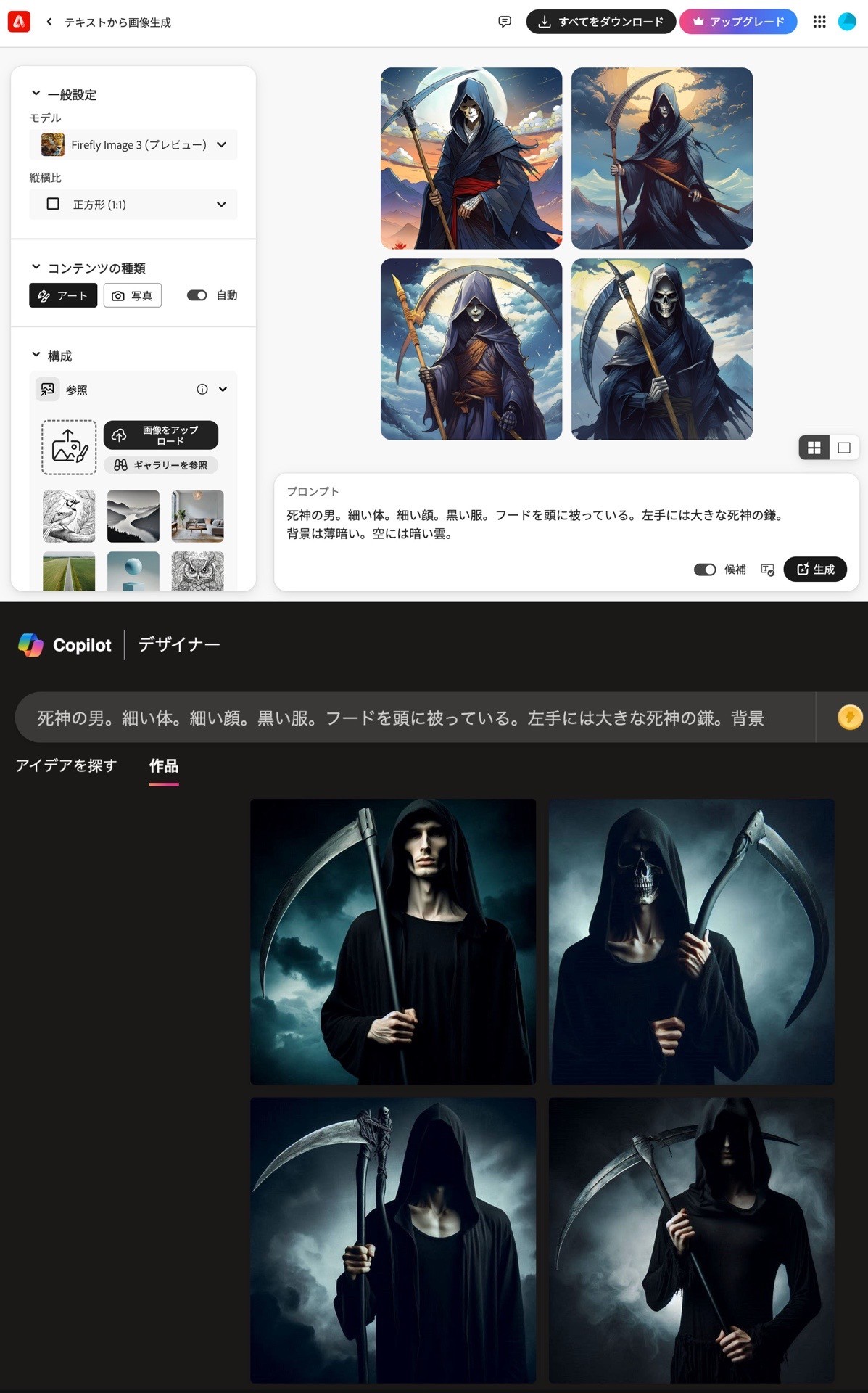Select the アート content type
The height and width of the screenshot is (1393, 868).
pos(63,295)
